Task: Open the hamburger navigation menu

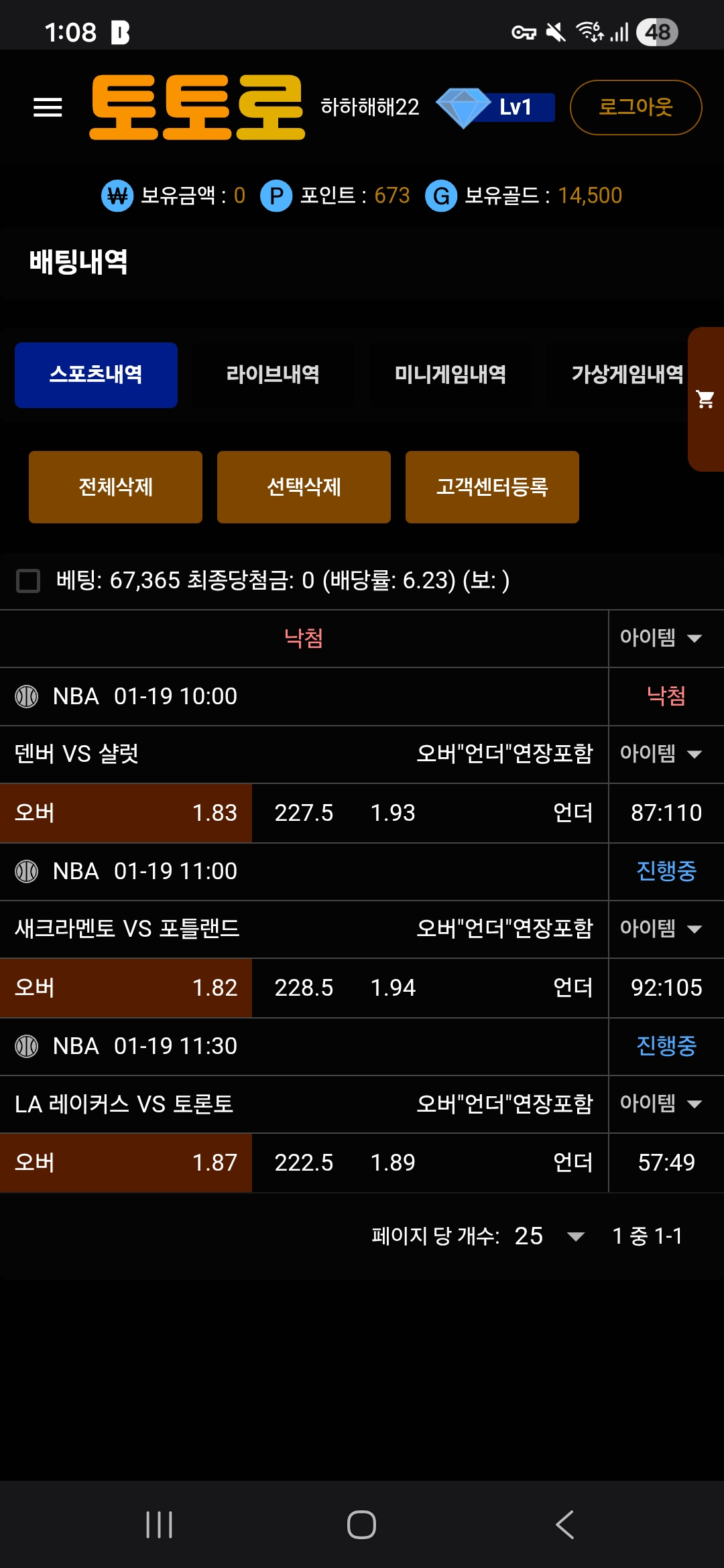Action: 48,107
